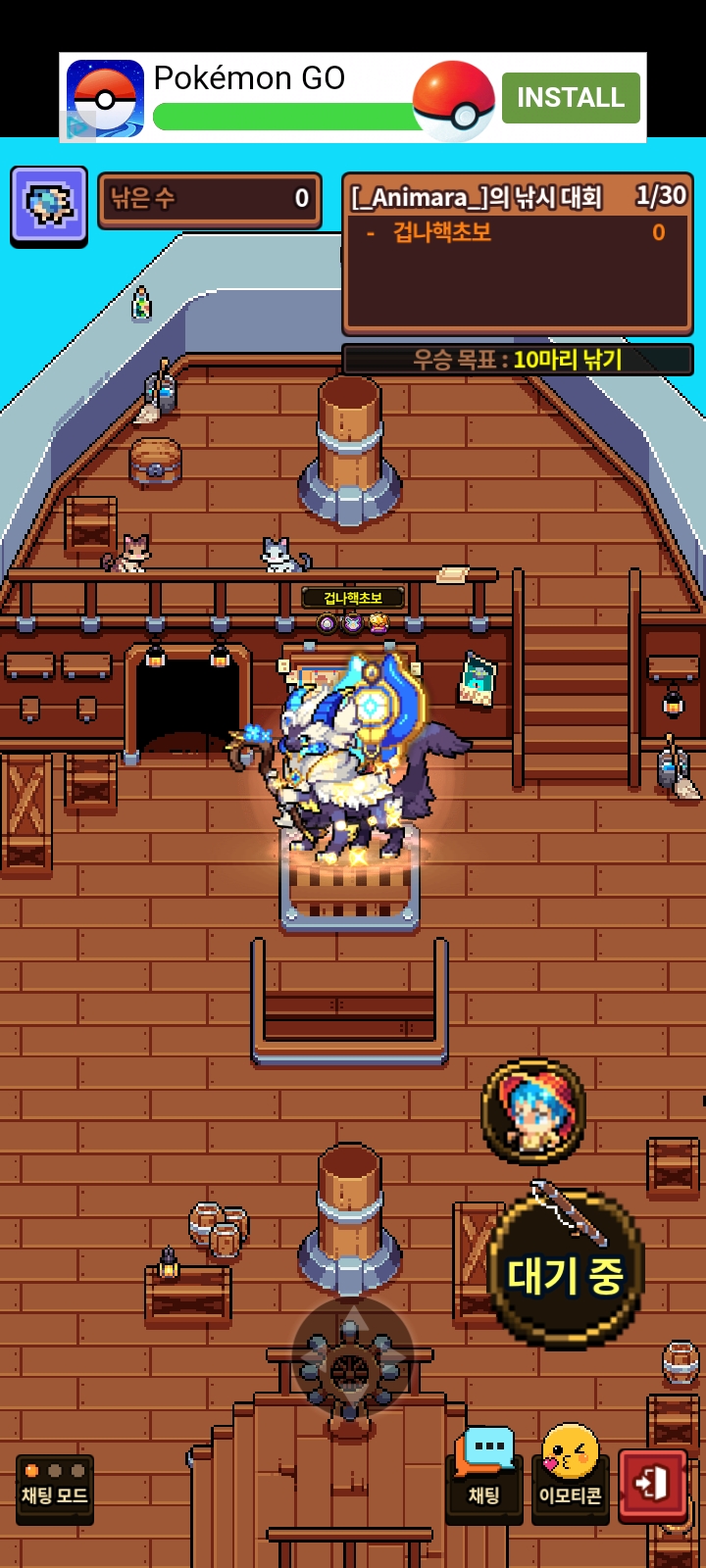The width and height of the screenshot is (706, 1568).
Task: Open the blue-haired character portrait
Action: coord(533,1111)
